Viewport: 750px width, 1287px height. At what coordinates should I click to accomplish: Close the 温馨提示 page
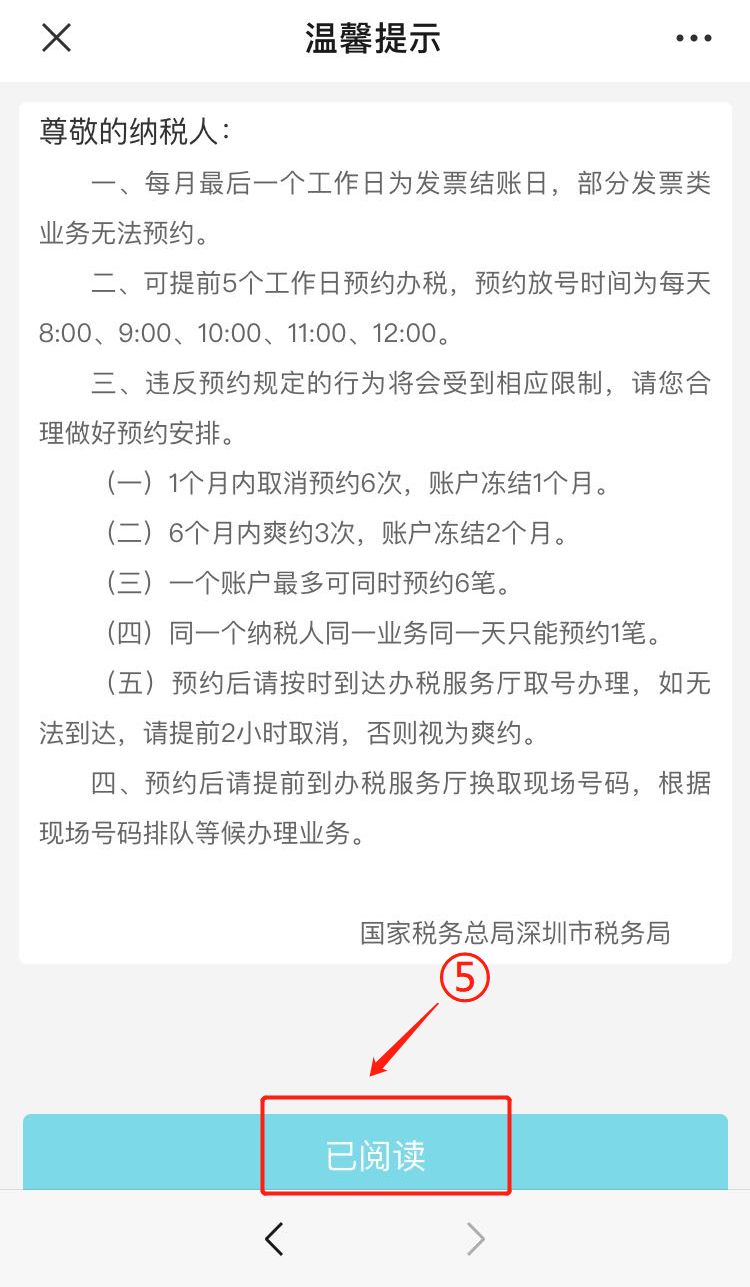[x=56, y=38]
